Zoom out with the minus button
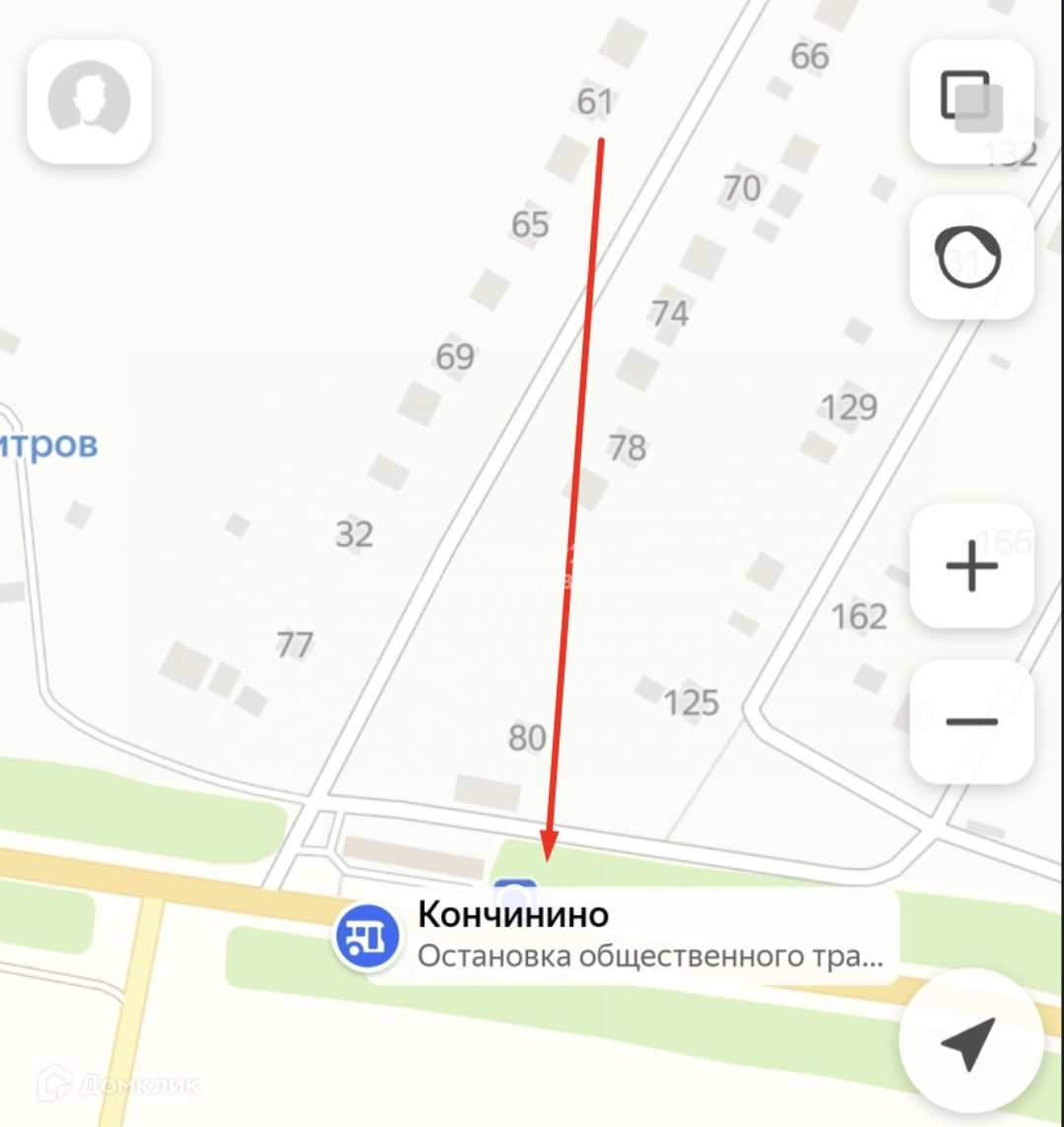Screen dimensions: 1064x1127 click(x=971, y=721)
